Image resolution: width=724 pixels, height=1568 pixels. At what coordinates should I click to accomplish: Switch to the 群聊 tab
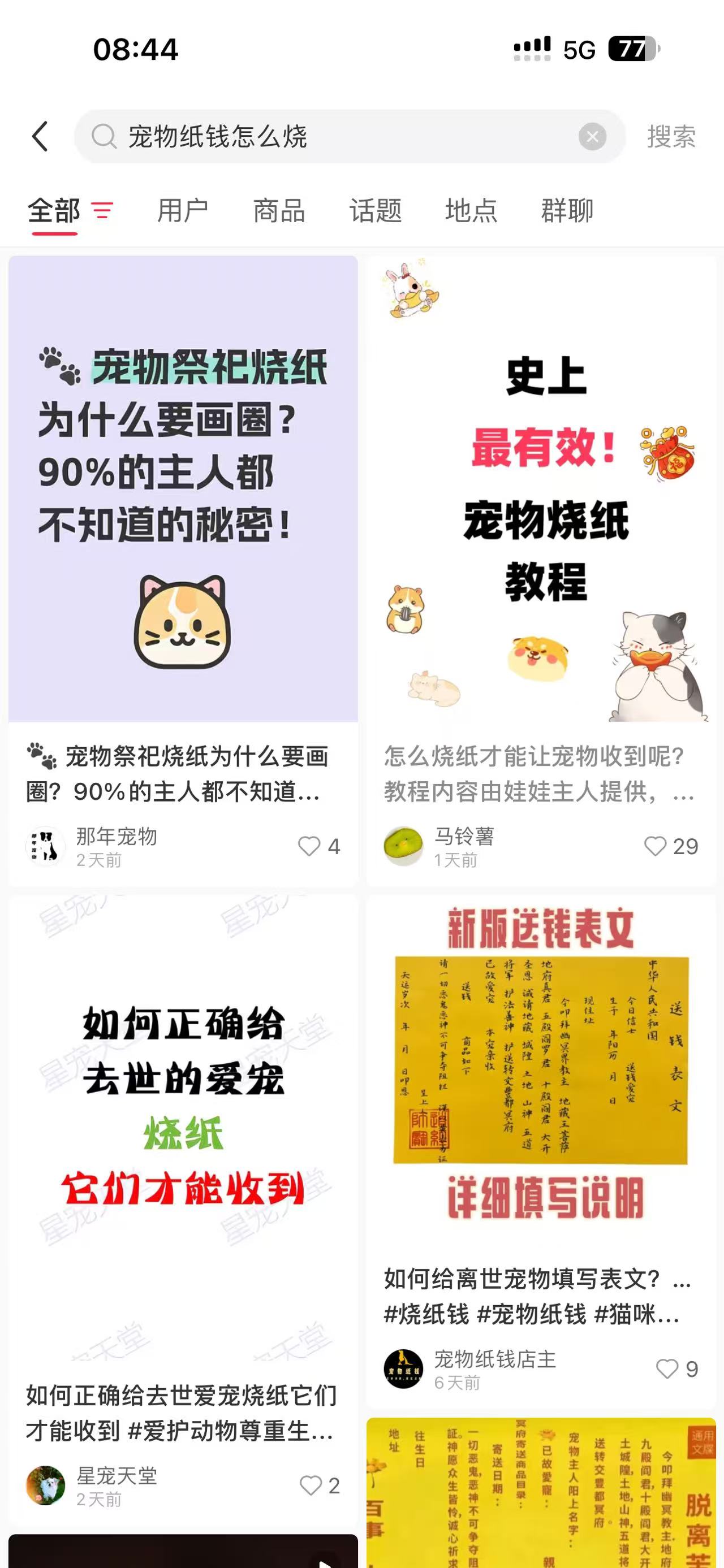pos(567,211)
